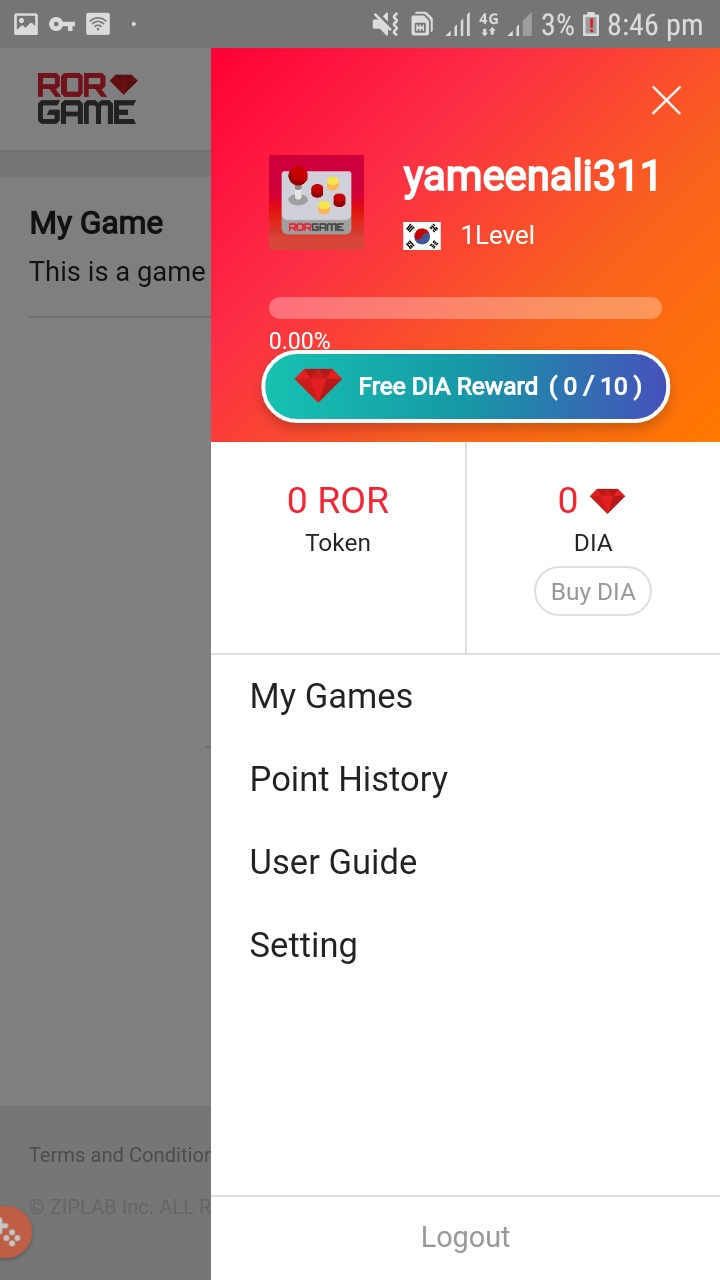The image size is (720, 1280).
Task: Open the User Guide
Action: click(x=333, y=862)
